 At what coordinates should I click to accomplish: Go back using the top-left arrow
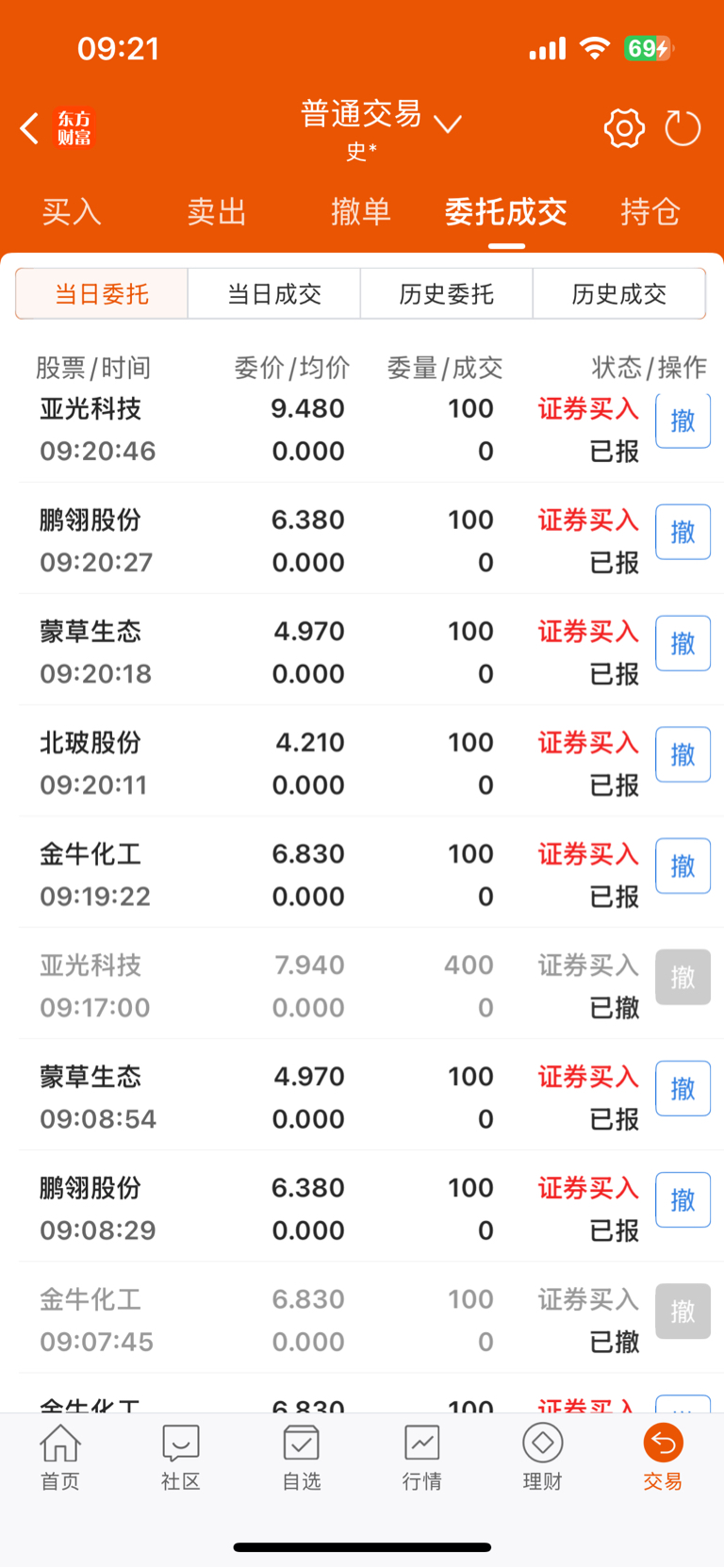click(x=29, y=128)
